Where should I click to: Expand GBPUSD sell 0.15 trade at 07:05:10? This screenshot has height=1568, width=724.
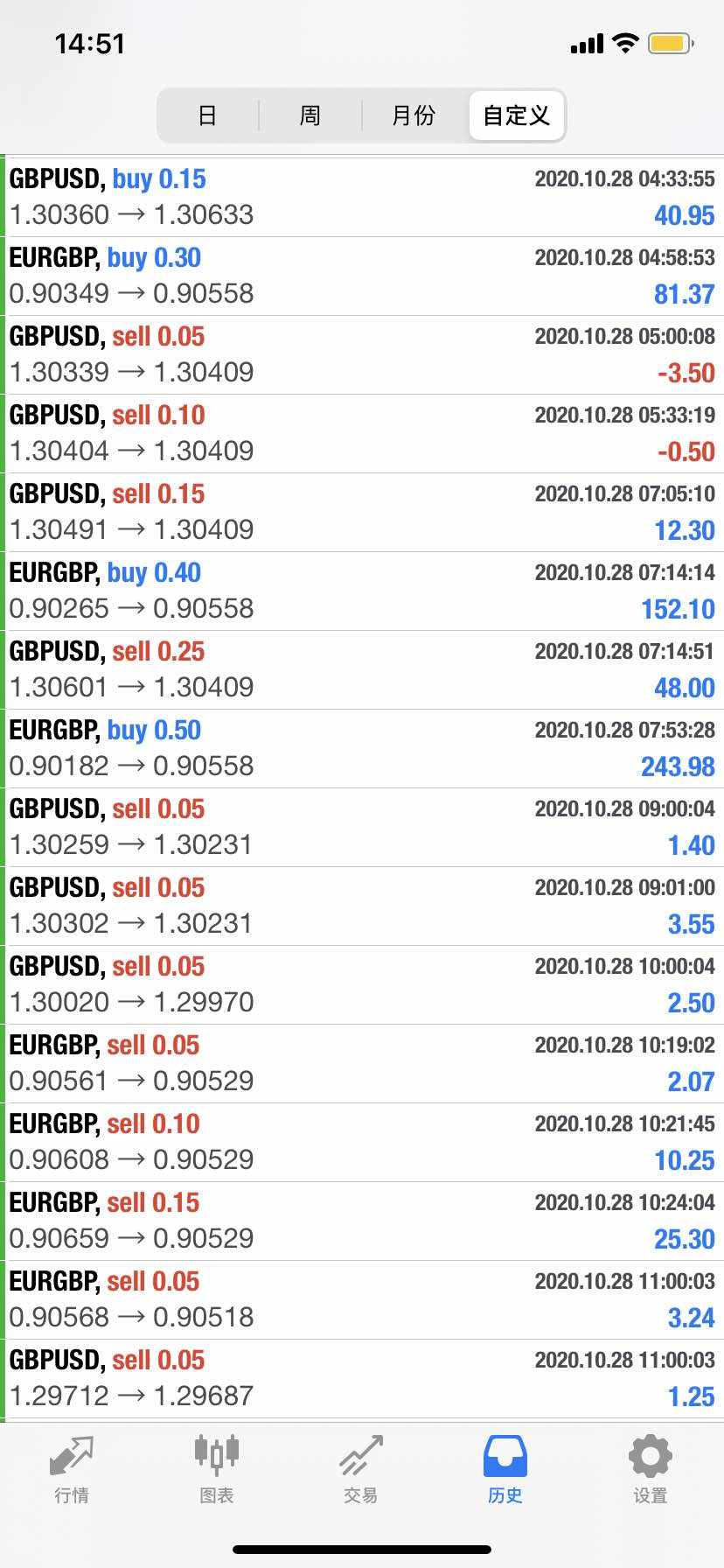[362, 512]
